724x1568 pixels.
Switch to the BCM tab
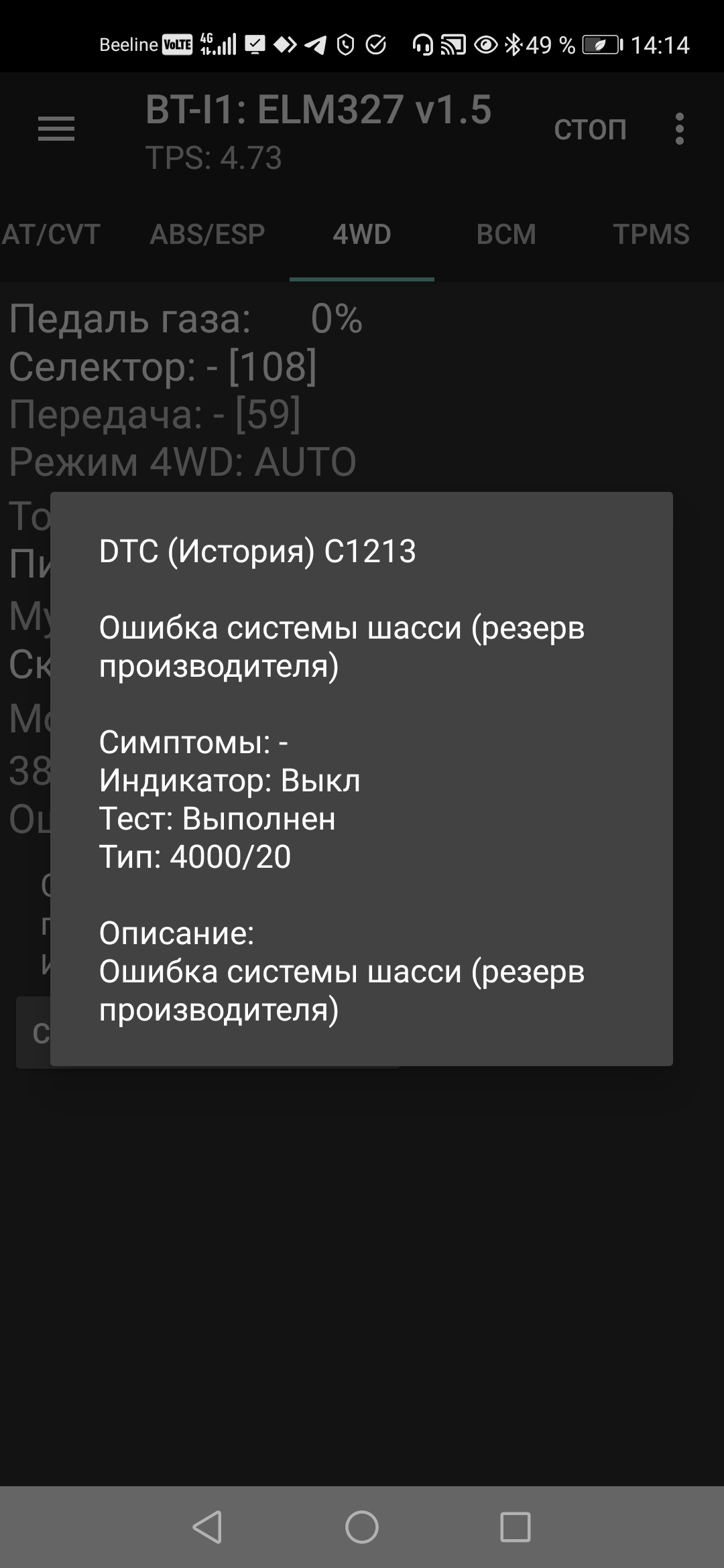[x=506, y=235]
